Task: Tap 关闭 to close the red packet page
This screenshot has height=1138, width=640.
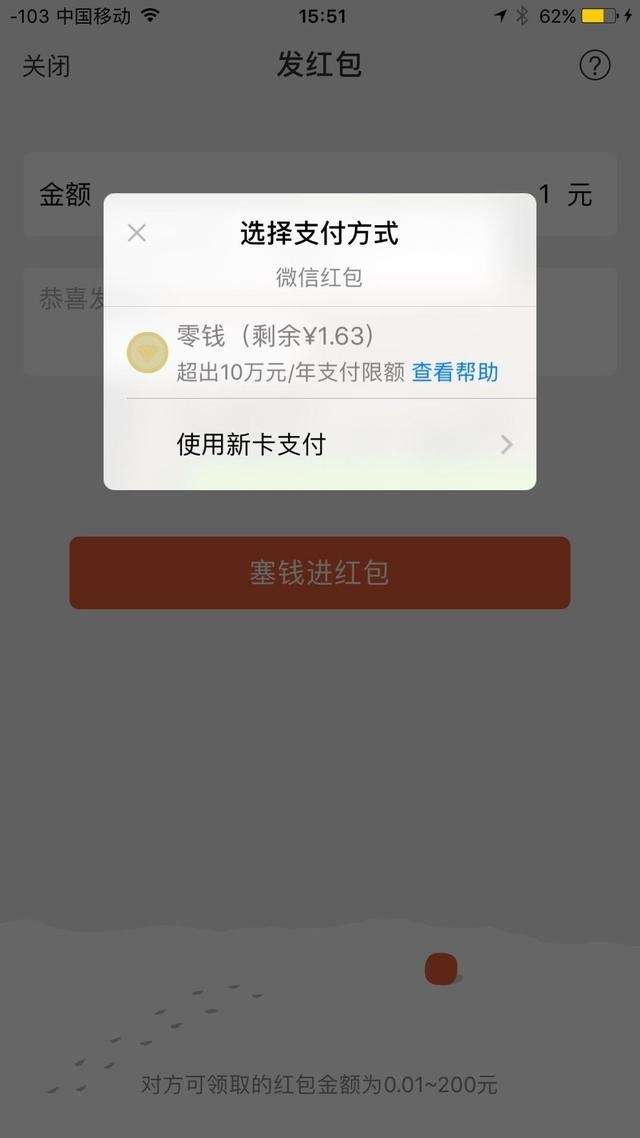Action: [46, 66]
